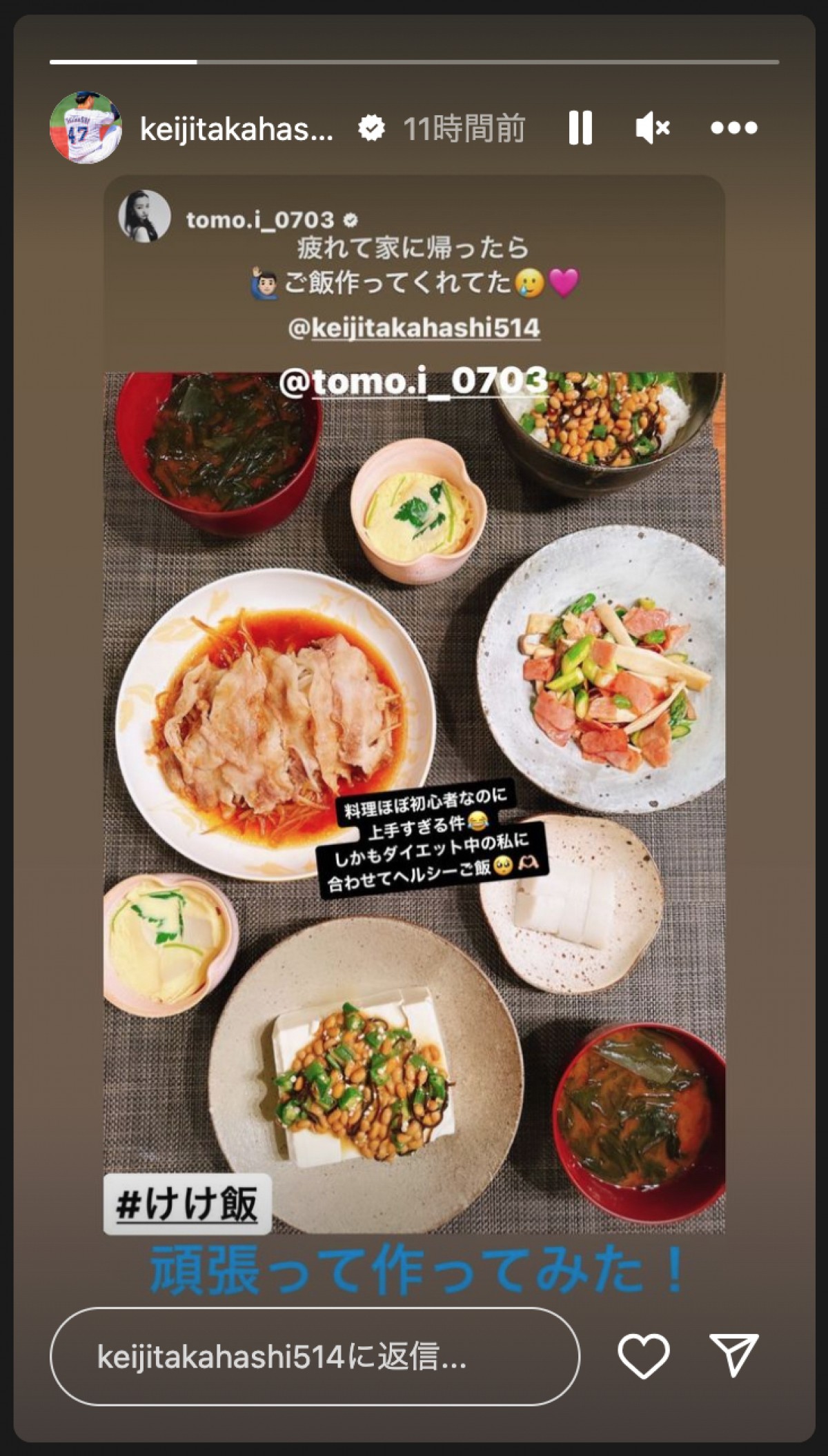828x1456 pixels.
Task: Like this story with the heart
Action: 643,1356
